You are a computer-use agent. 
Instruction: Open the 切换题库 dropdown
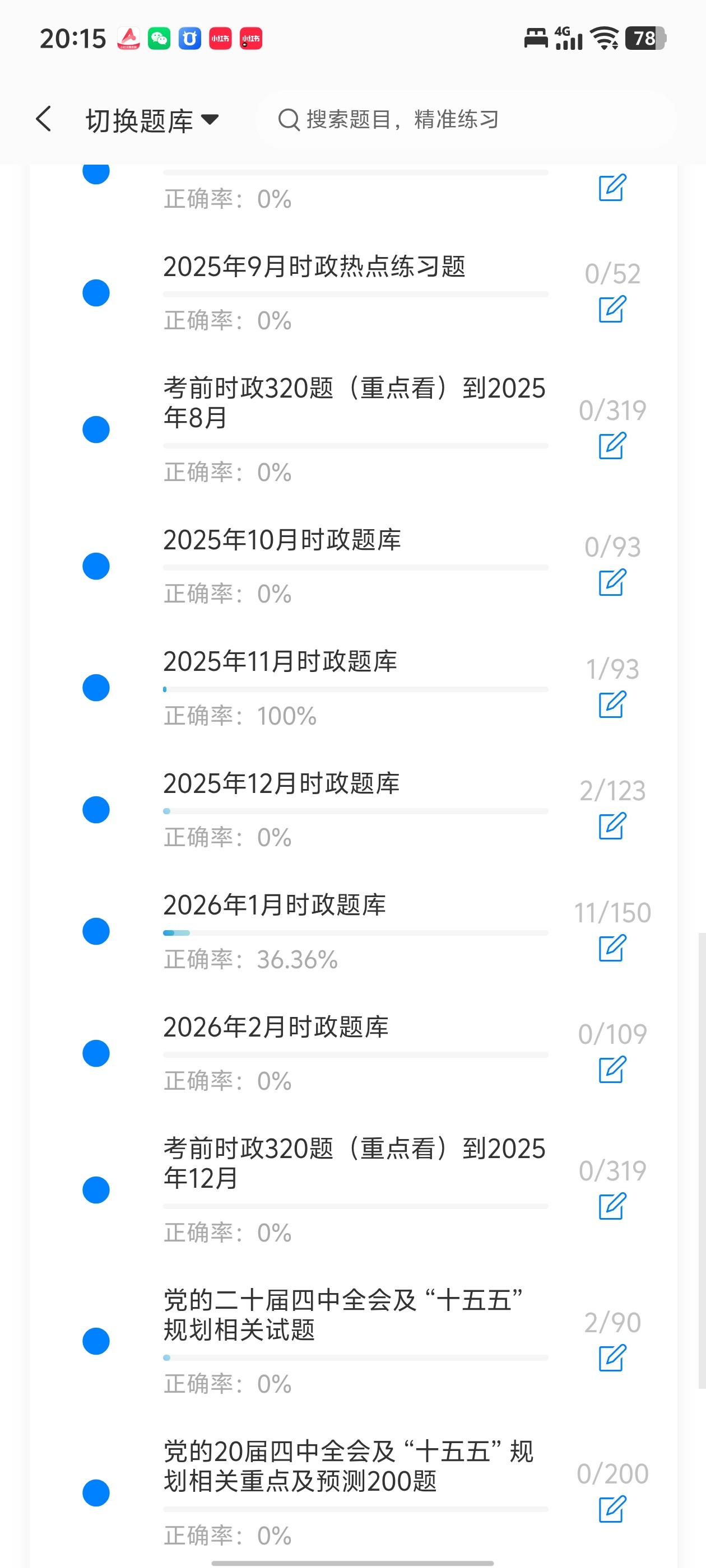tap(152, 120)
